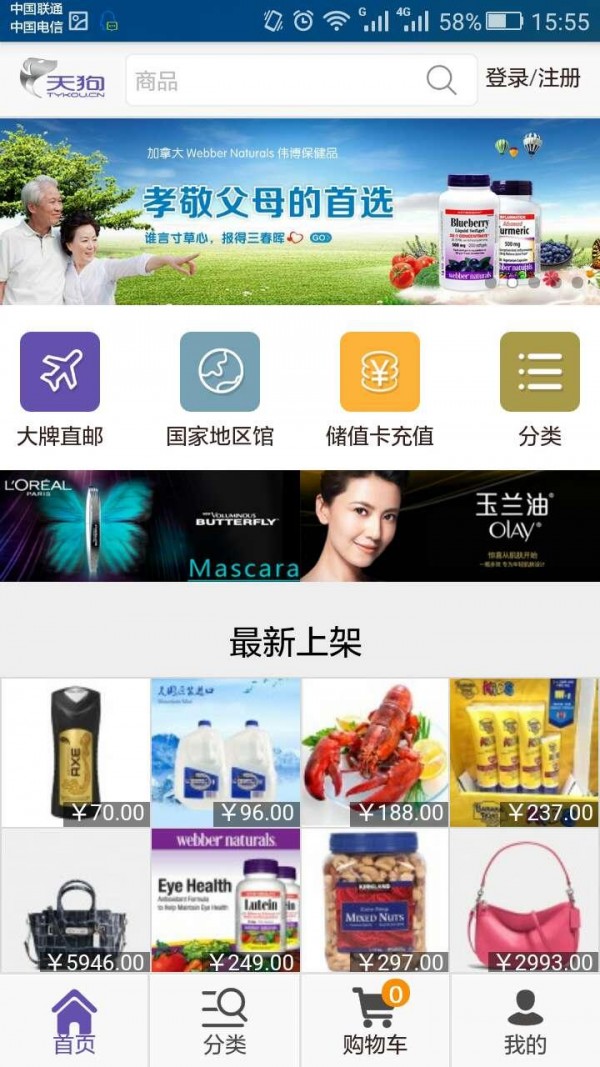View Eye Health Lutein priced ¥249.00

coord(225,901)
